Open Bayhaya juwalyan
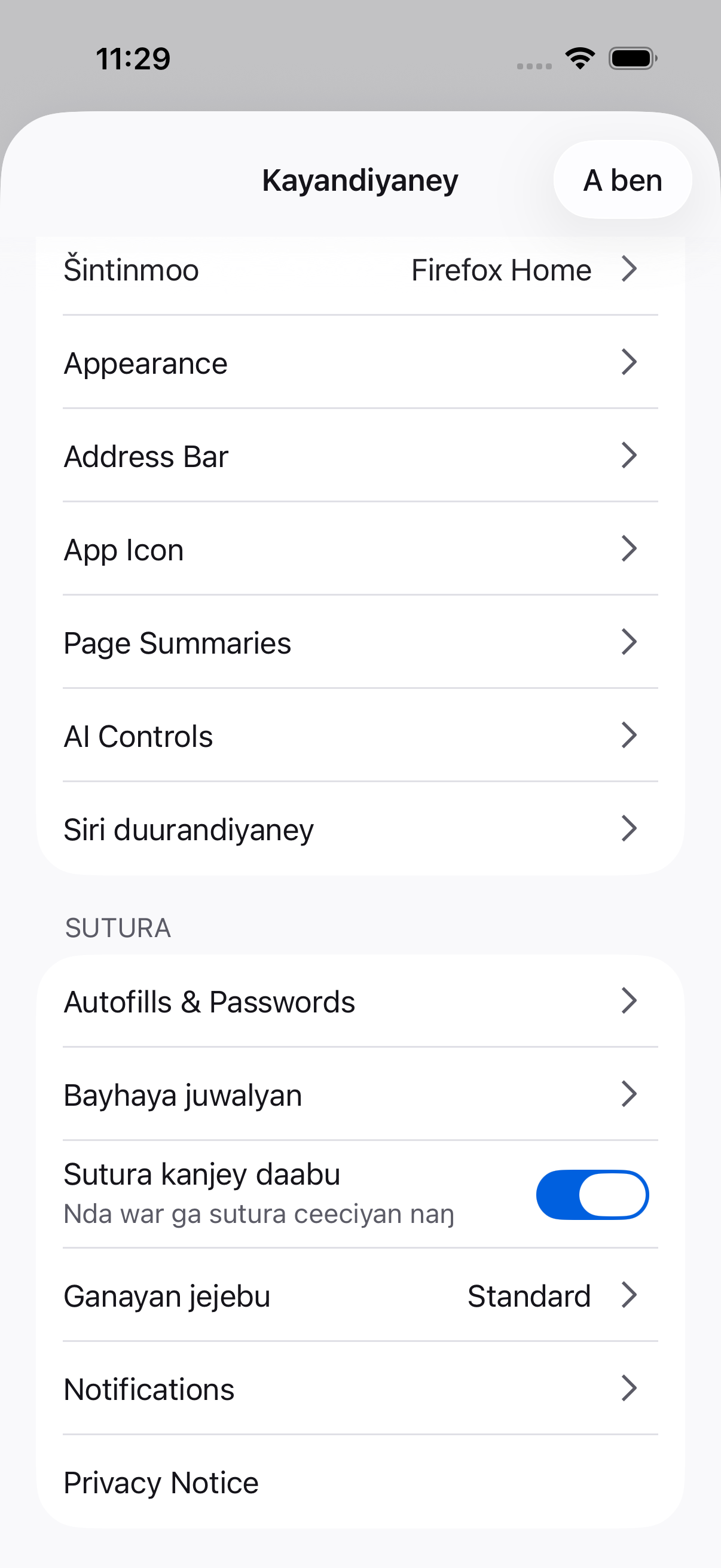The width and height of the screenshot is (721, 1568). [x=360, y=1095]
